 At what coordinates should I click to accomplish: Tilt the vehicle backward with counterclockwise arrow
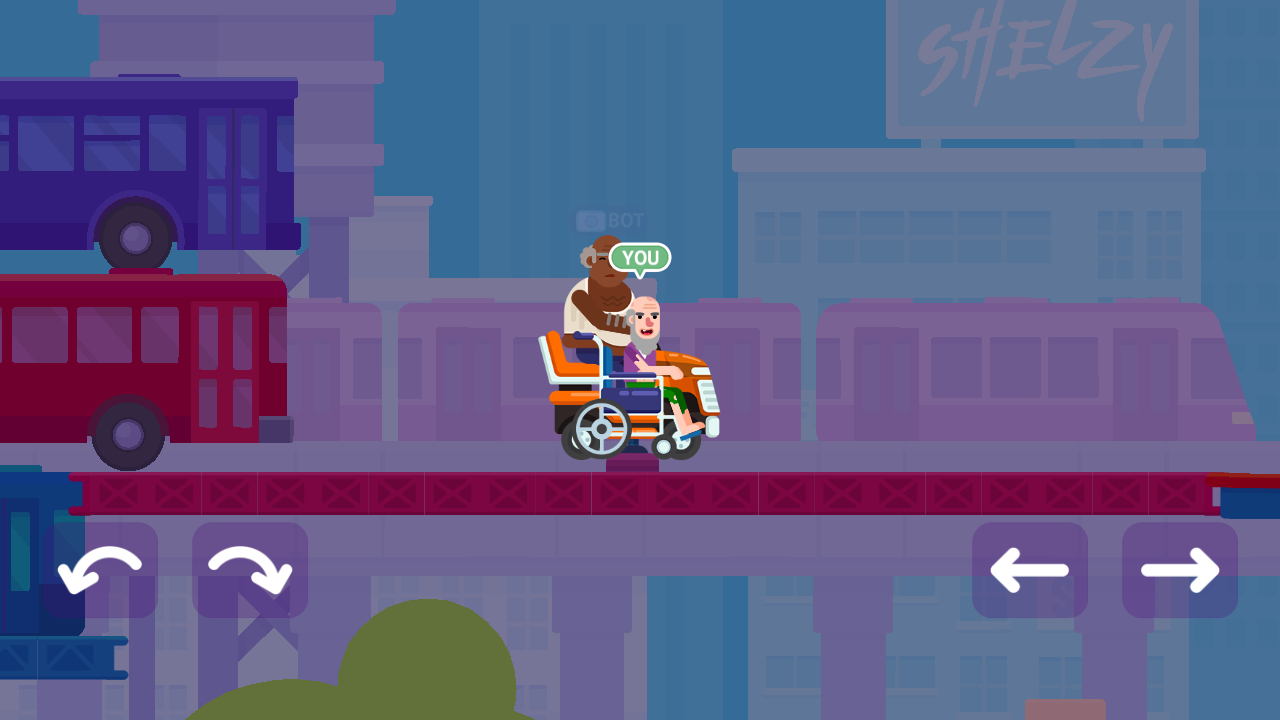pyautogui.click(x=100, y=570)
